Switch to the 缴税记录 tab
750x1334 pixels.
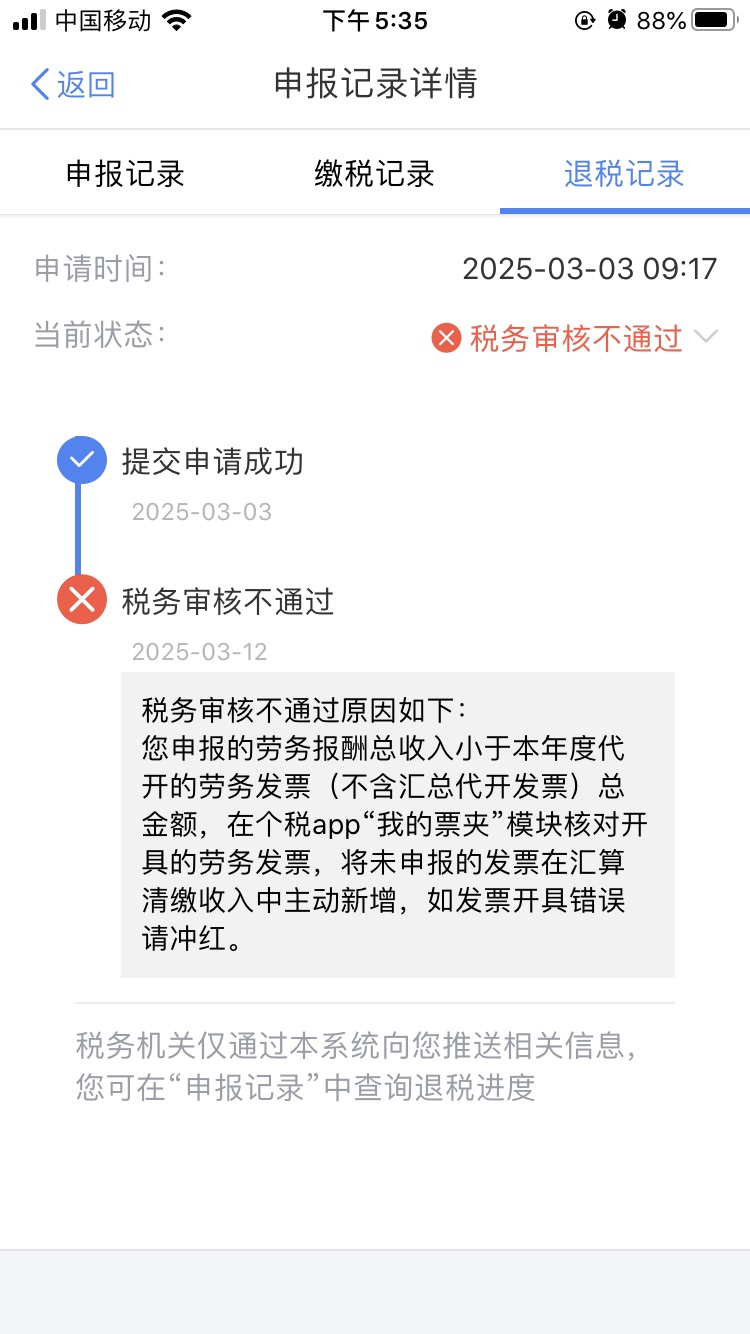point(375,173)
